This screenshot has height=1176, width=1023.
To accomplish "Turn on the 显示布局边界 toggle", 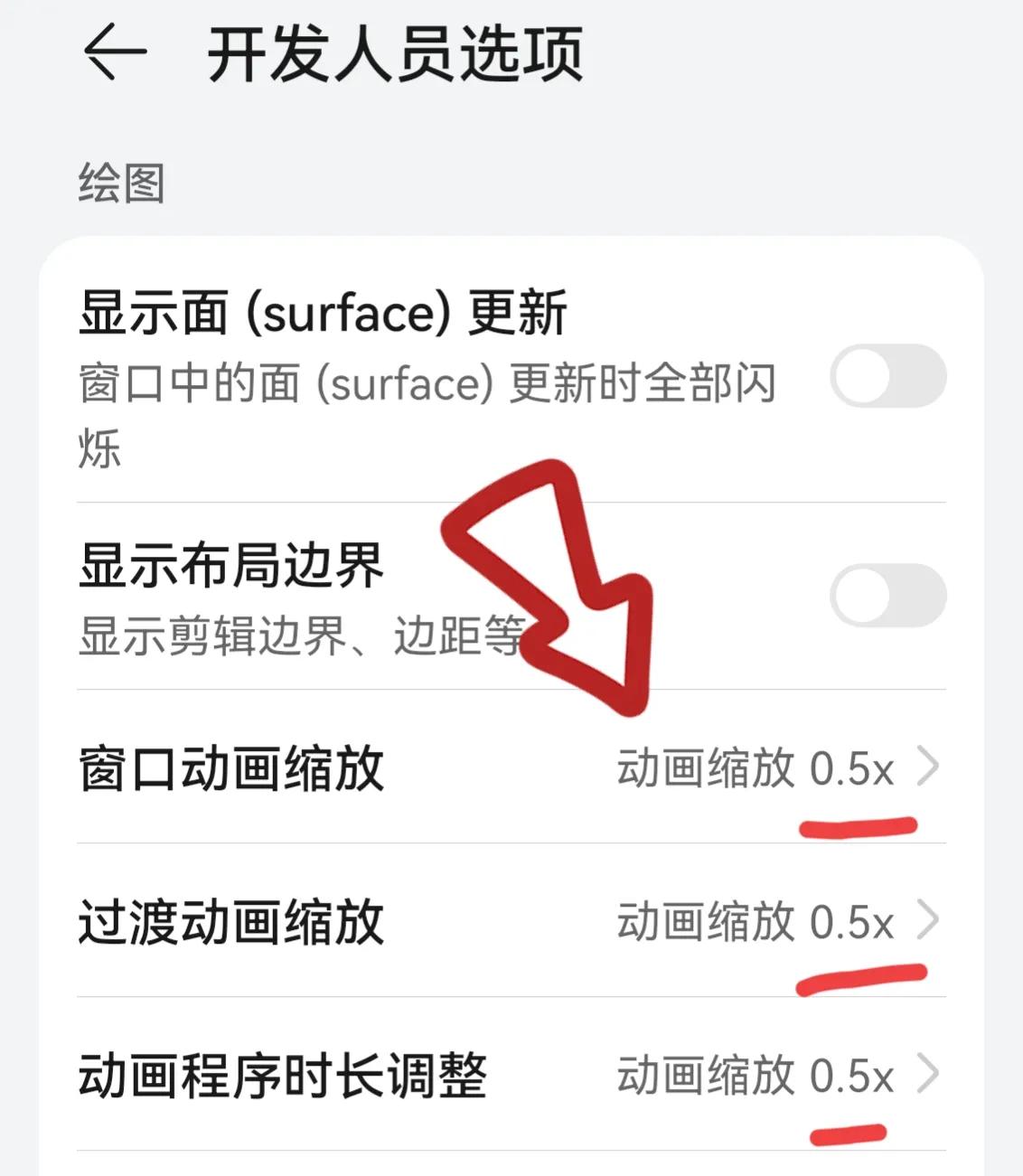I will click(890, 596).
